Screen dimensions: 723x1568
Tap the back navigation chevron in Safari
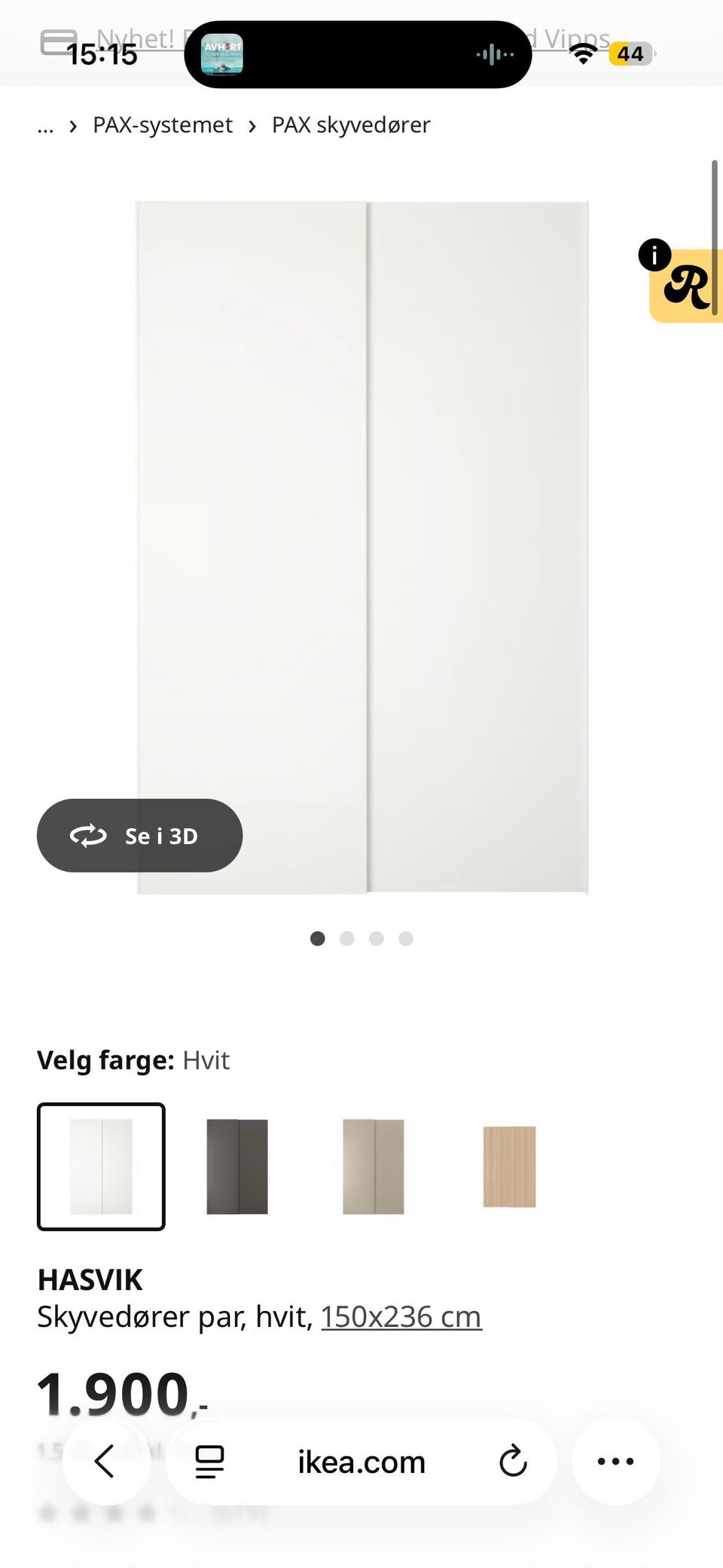[105, 1460]
